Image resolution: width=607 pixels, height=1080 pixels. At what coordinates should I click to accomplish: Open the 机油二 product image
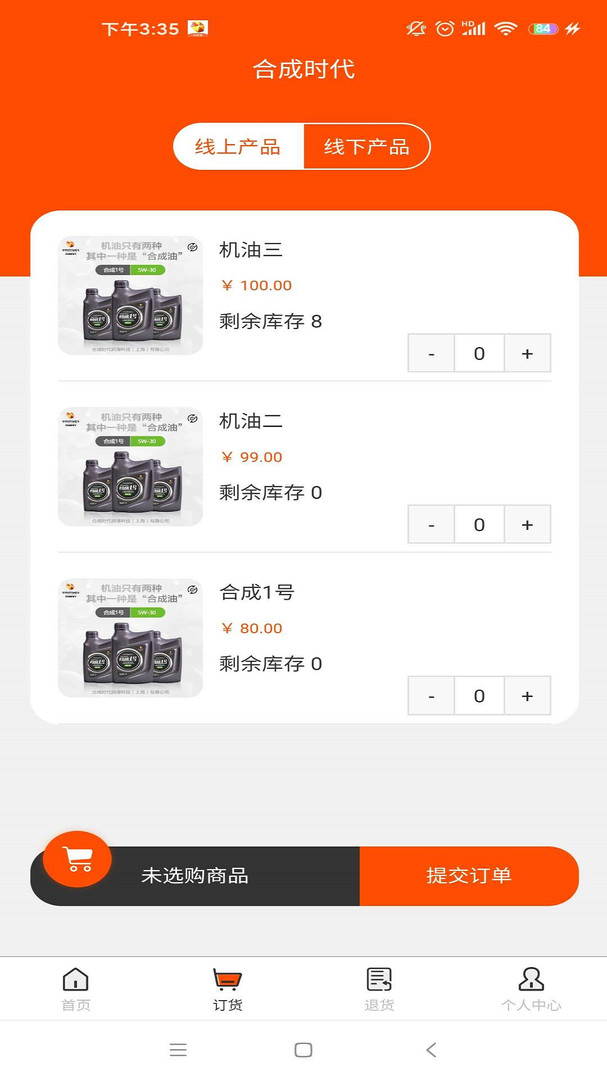pos(130,467)
